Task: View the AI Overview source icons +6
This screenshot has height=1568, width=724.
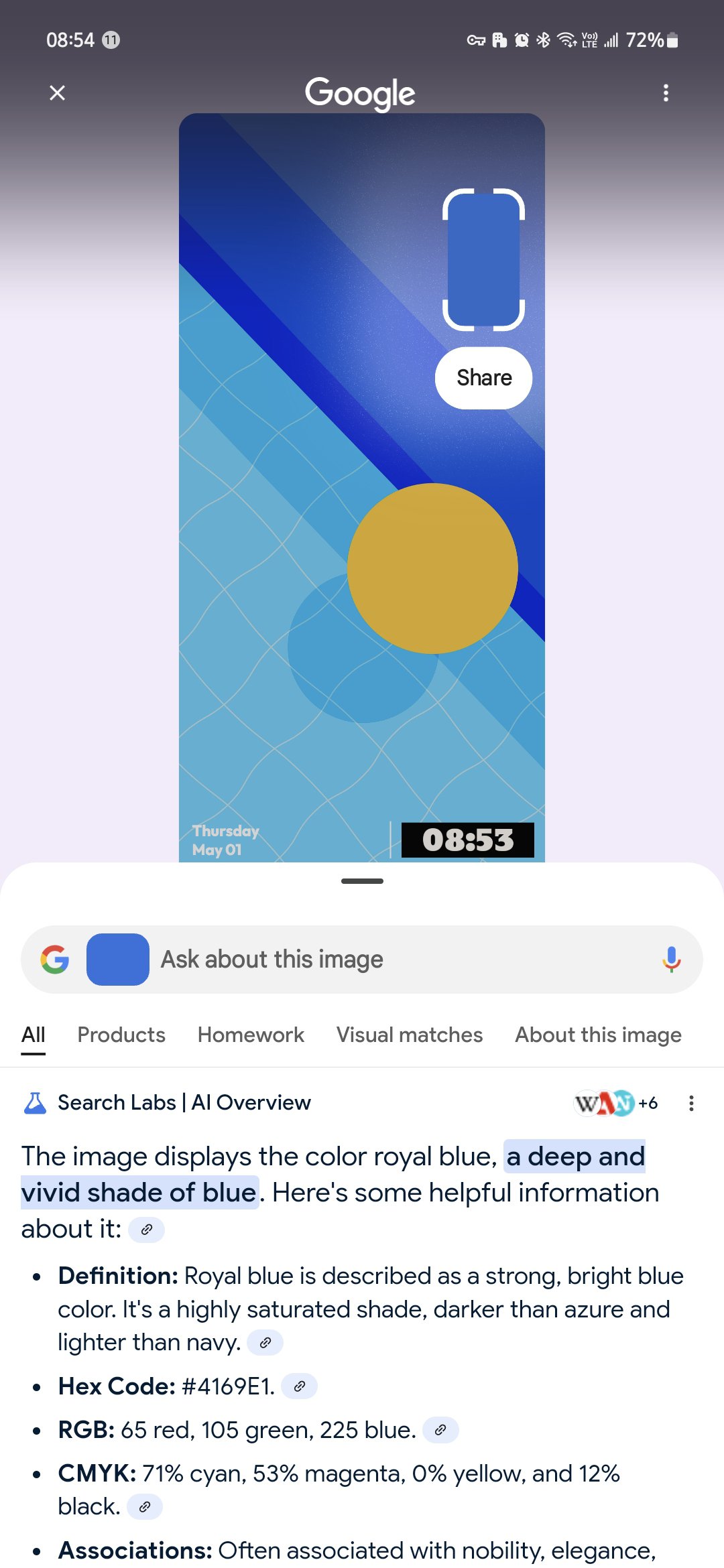Action: click(x=616, y=1103)
